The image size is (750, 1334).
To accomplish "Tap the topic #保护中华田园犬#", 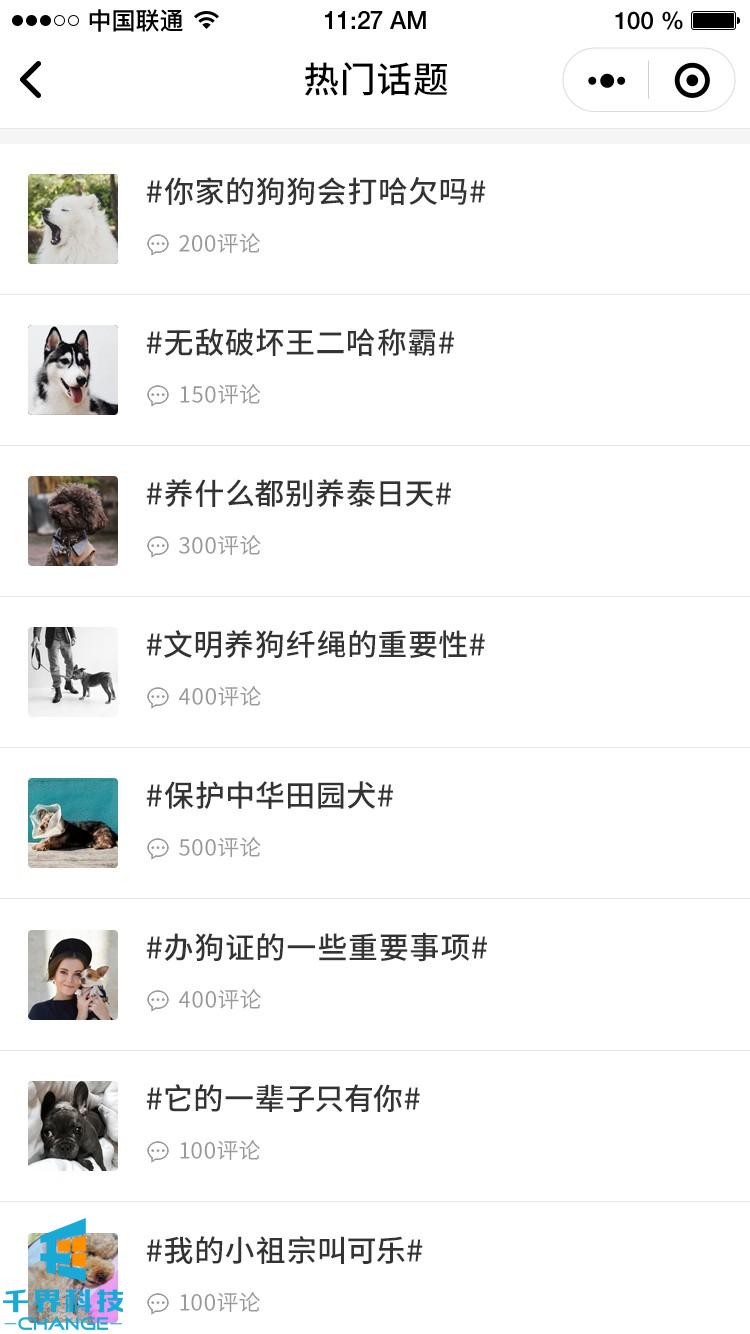I will click(x=270, y=797).
